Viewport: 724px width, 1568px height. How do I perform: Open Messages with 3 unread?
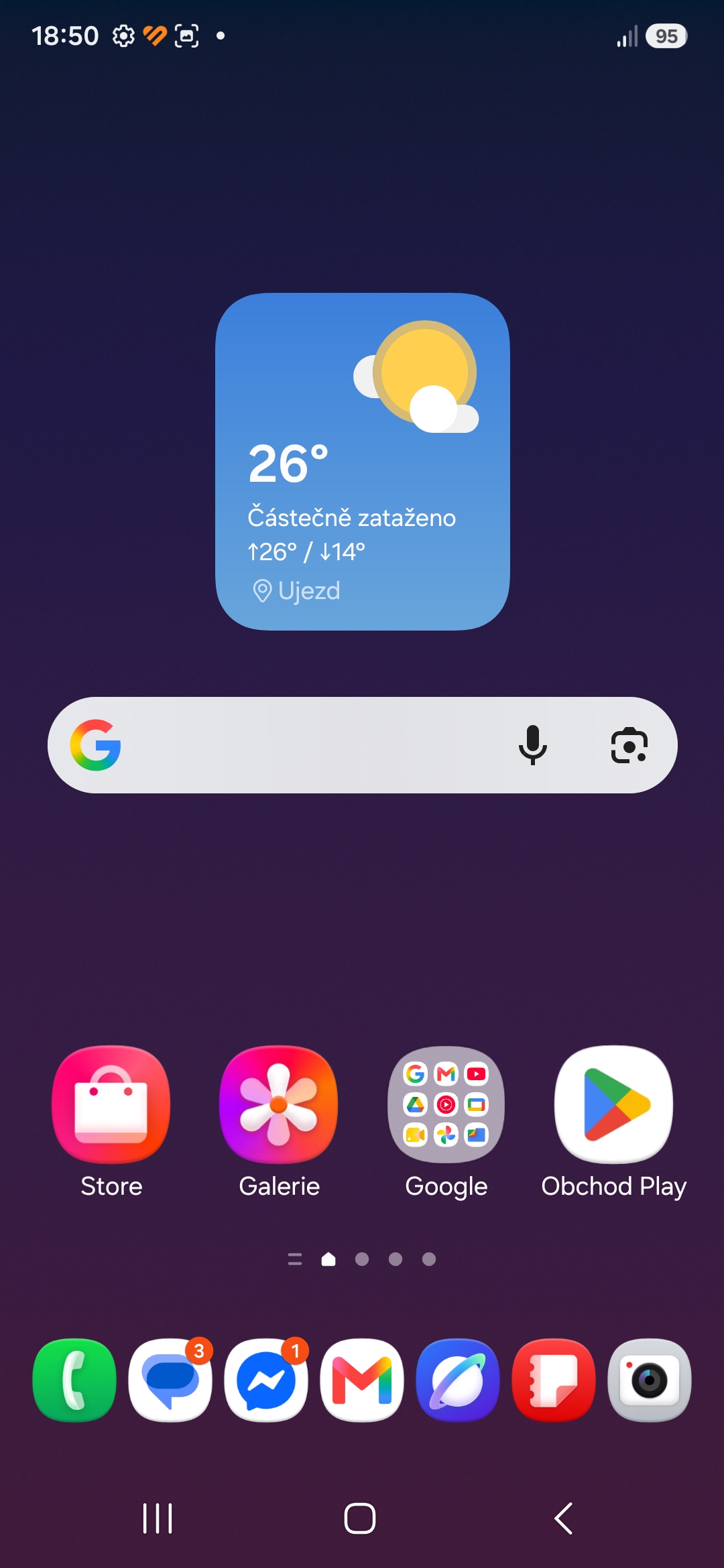(170, 1380)
